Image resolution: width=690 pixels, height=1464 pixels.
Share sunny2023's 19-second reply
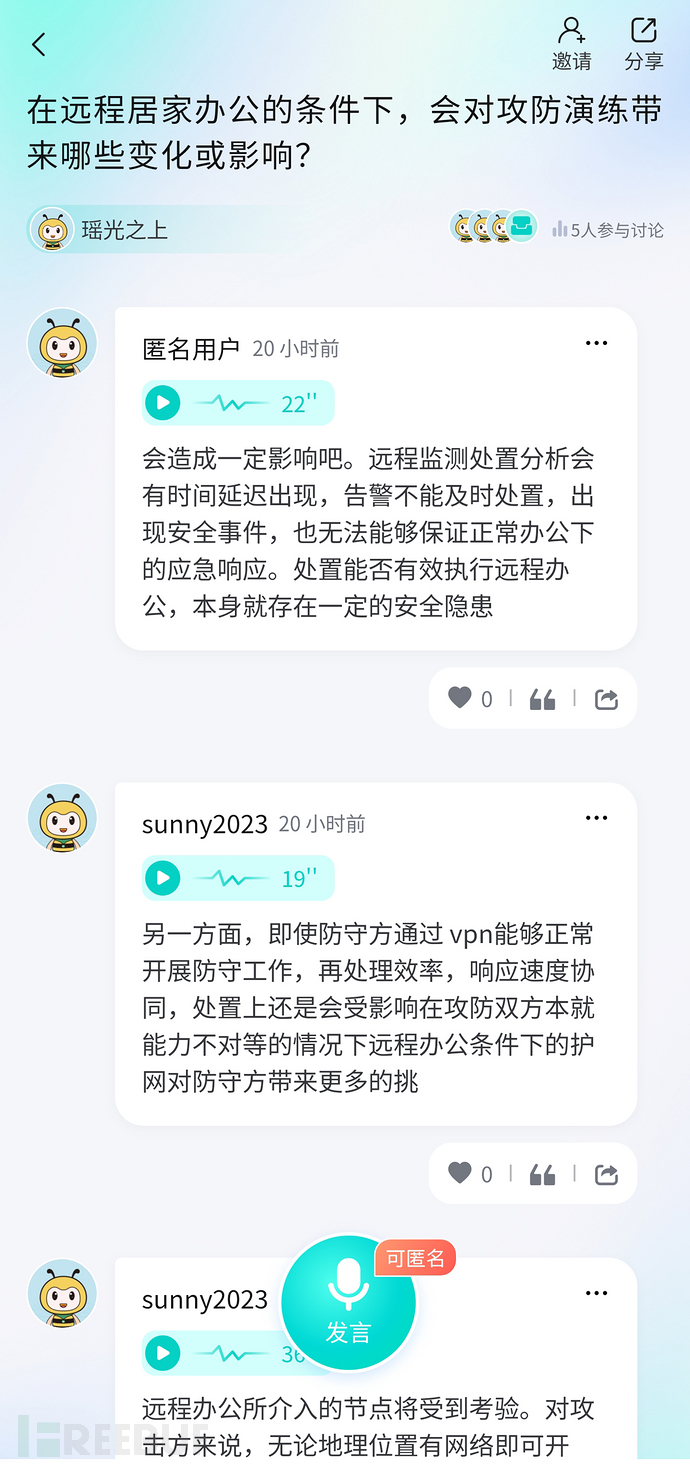(606, 1174)
